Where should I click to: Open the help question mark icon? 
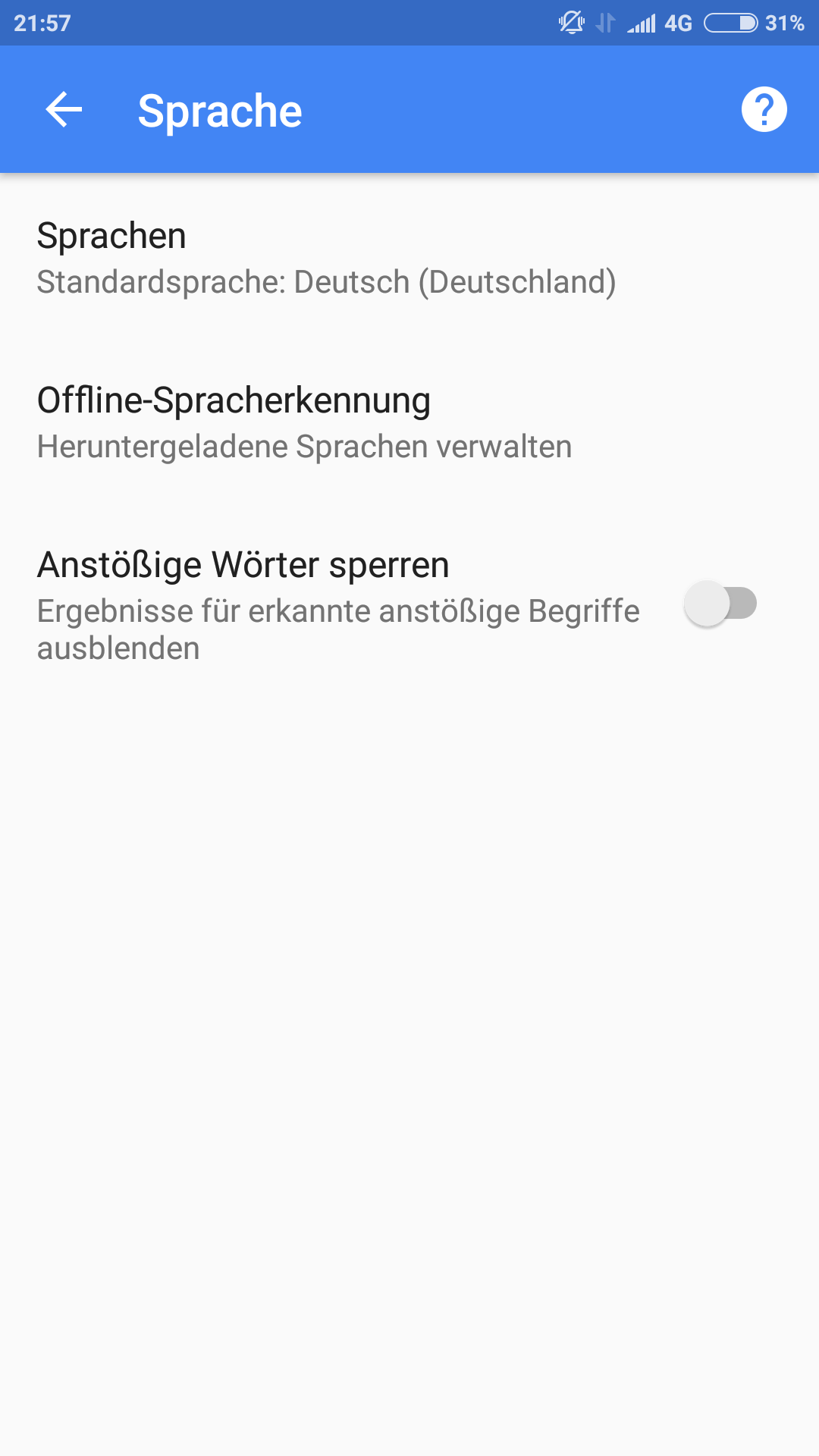[764, 110]
